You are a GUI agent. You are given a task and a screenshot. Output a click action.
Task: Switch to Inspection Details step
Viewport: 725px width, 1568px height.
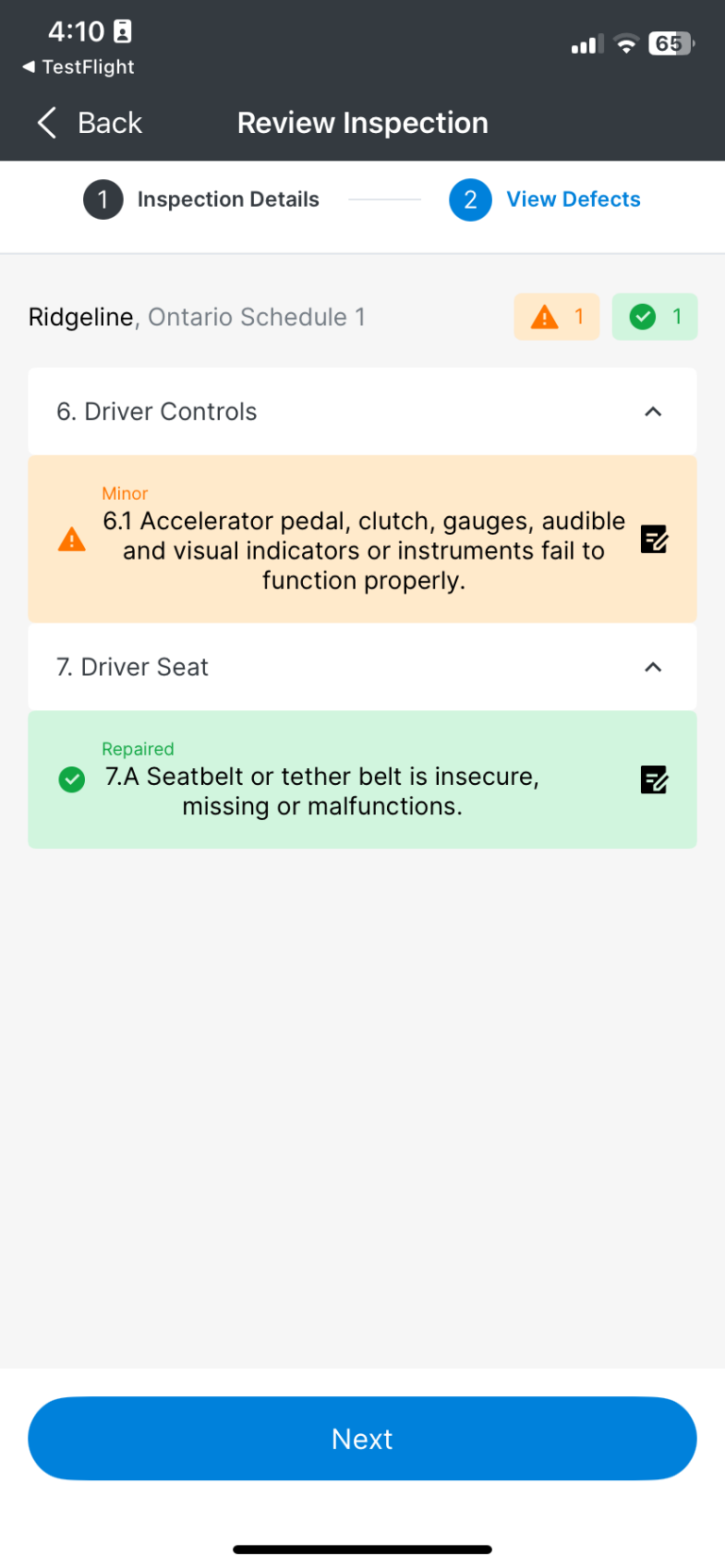pyautogui.click(x=201, y=200)
